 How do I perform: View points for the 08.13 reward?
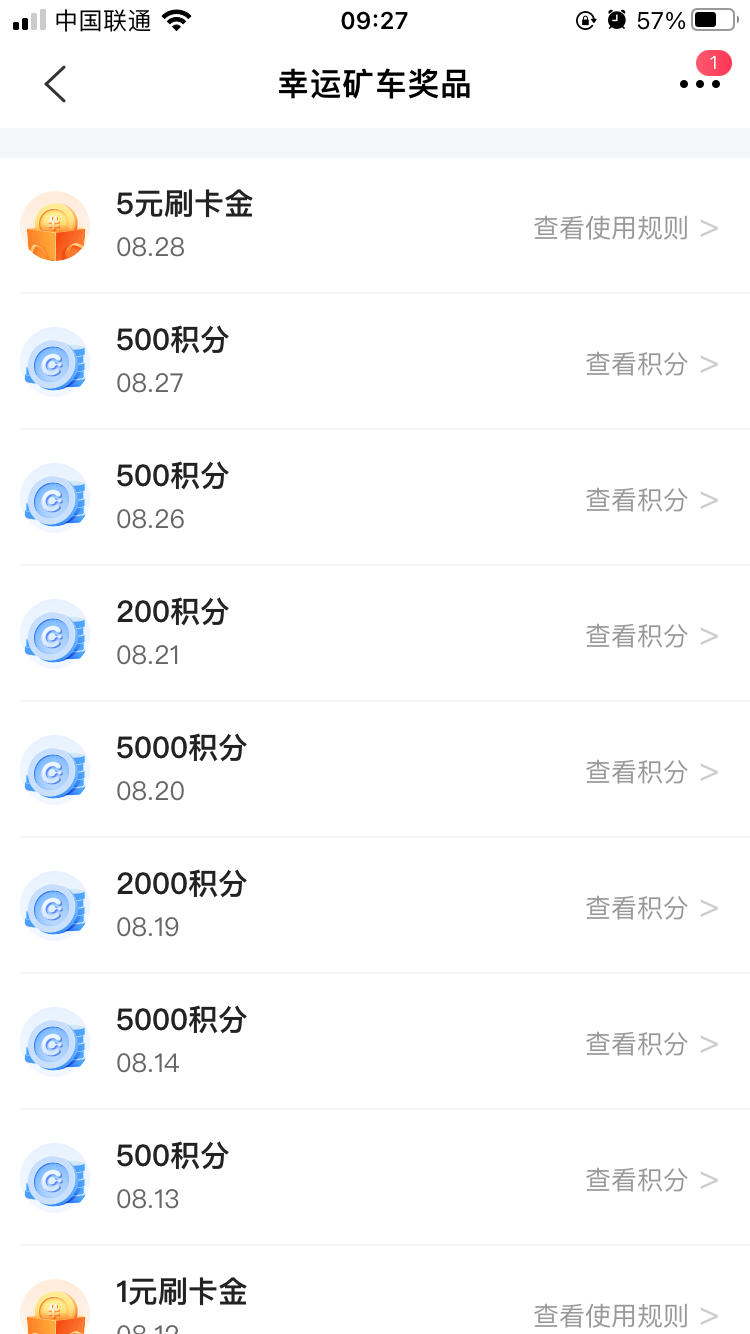pyautogui.click(x=652, y=1180)
